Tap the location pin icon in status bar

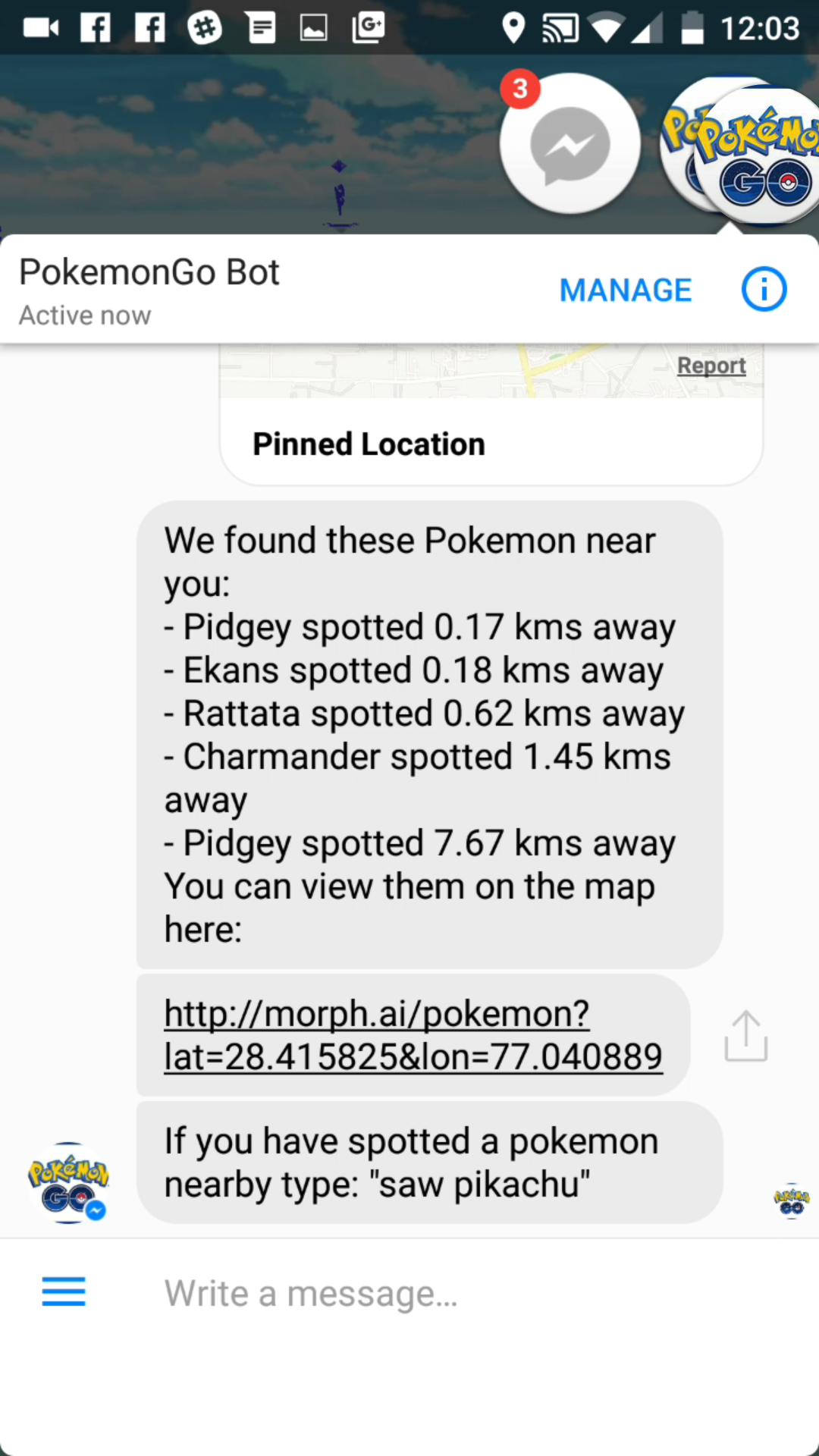coord(514,27)
